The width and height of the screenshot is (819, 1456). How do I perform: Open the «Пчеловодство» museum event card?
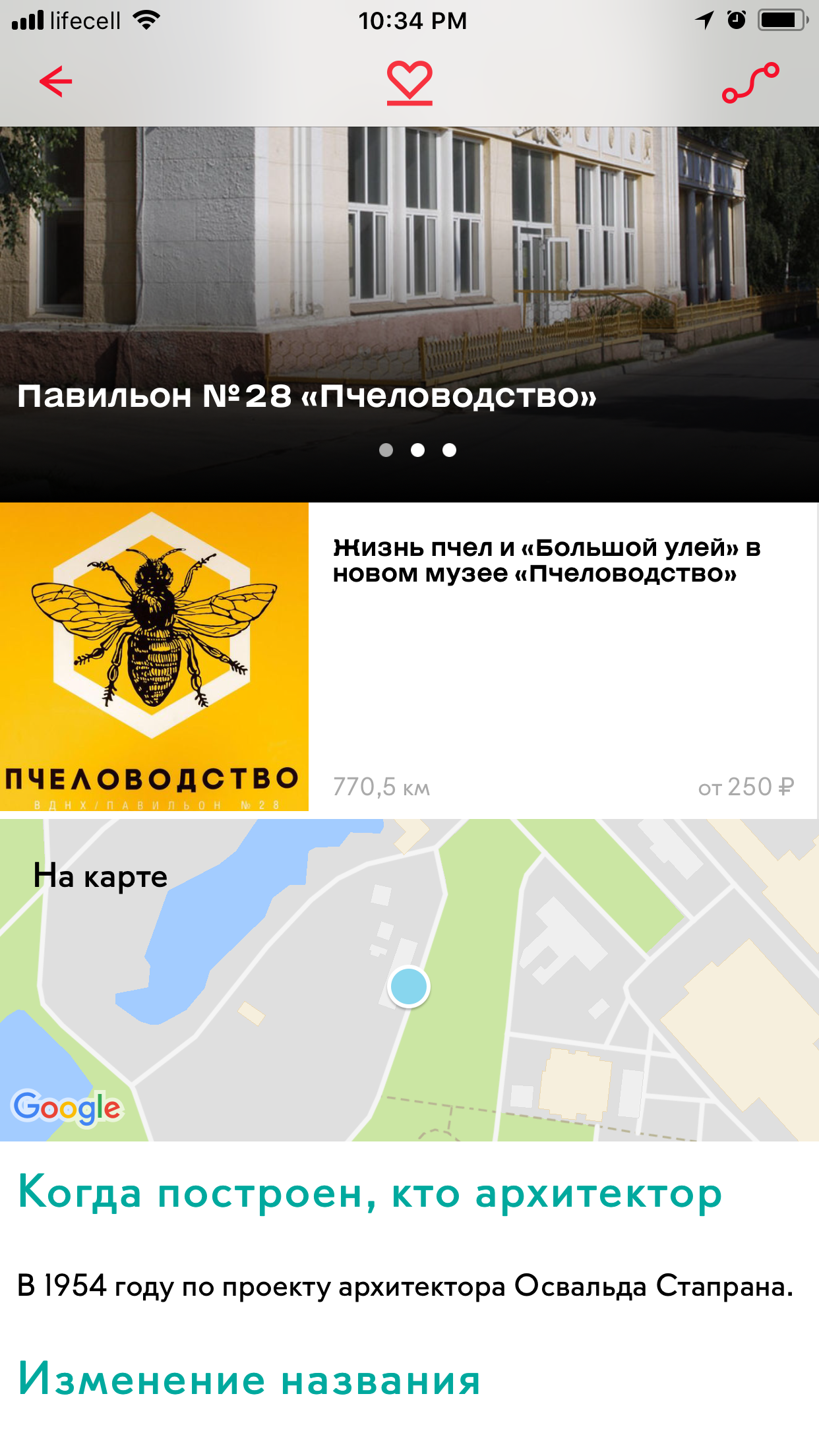coord(409,657)
